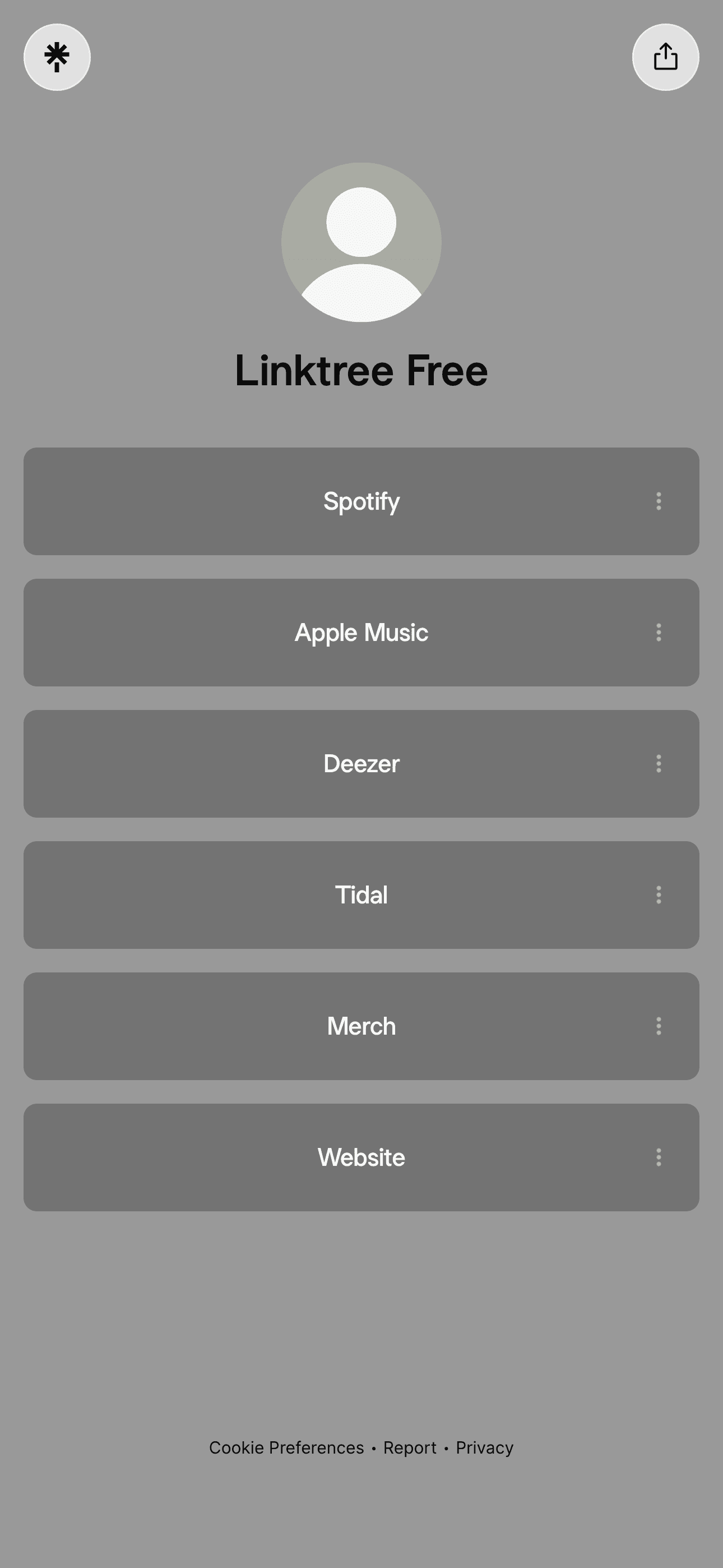Image resolution: width=723 pixels, height=1568 pixels.
Task: Open the Spotify link
Action: [x=361, y=501]
